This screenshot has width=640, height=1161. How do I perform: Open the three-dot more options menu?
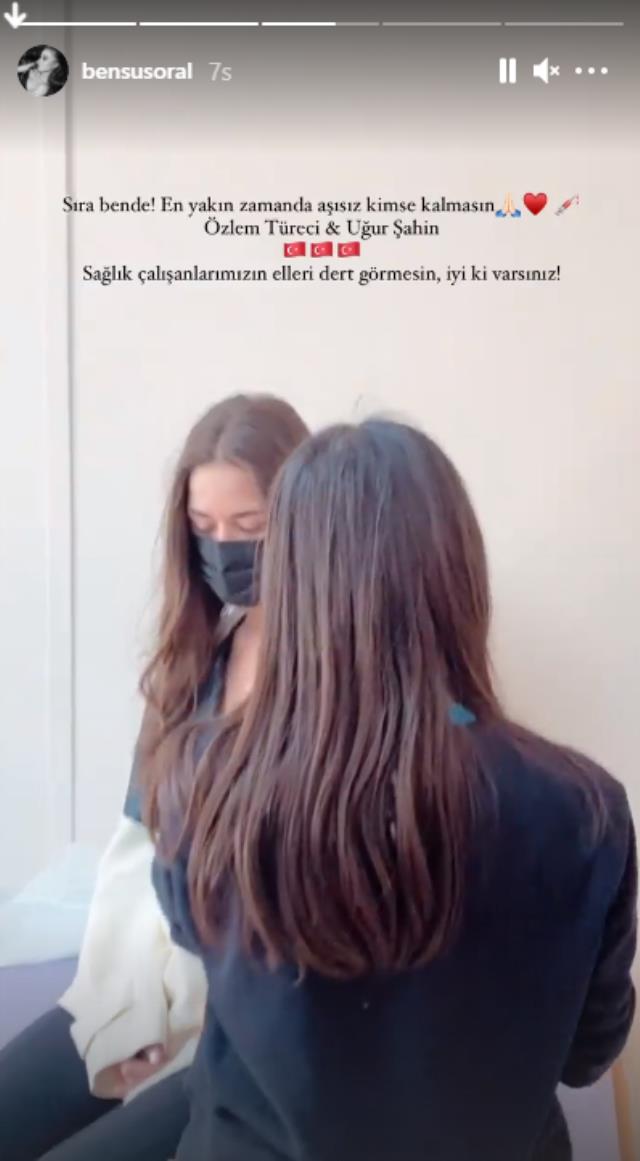point(591,71)
